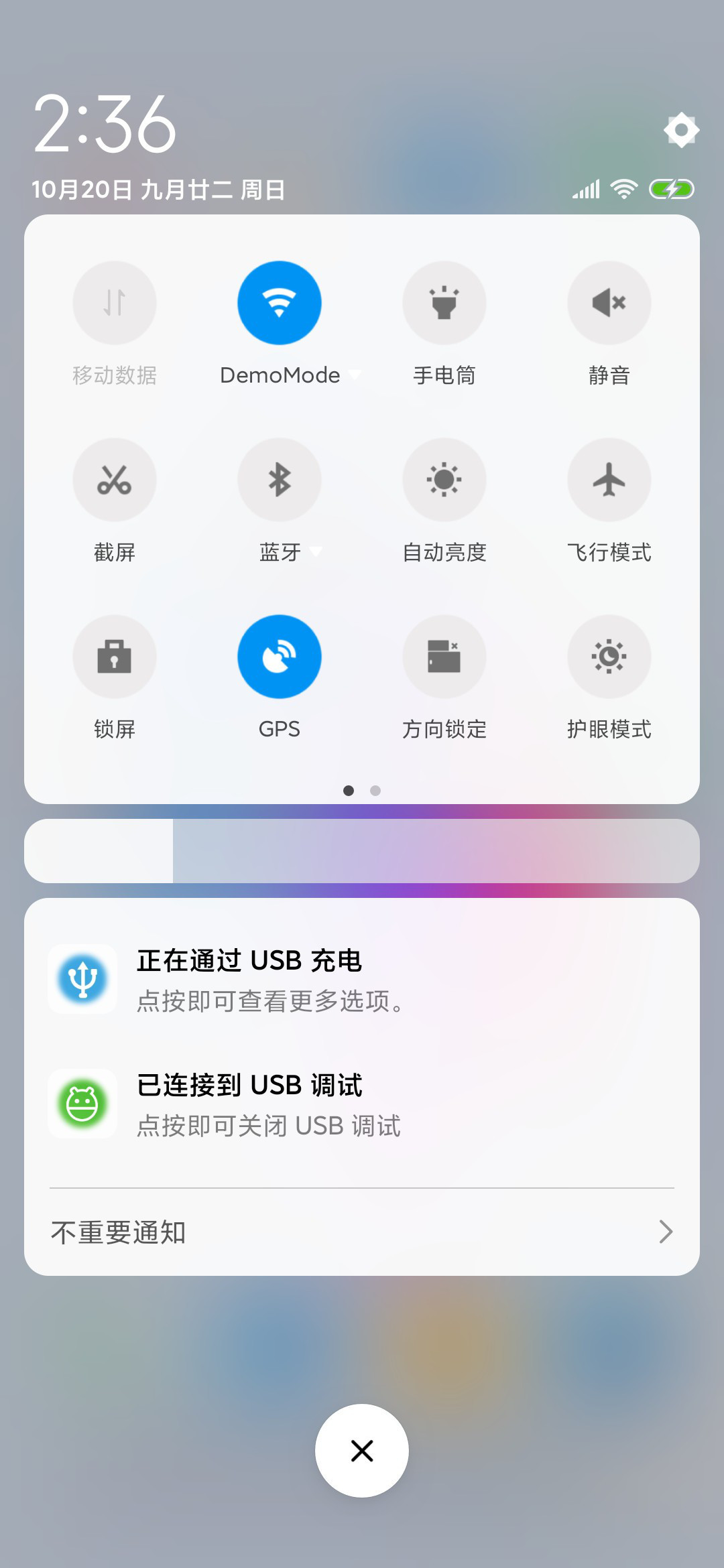This screenshot has width=724, height=1568.
Task: Toggle 方向锁定 orientation lock
Action: pos(444,657)
